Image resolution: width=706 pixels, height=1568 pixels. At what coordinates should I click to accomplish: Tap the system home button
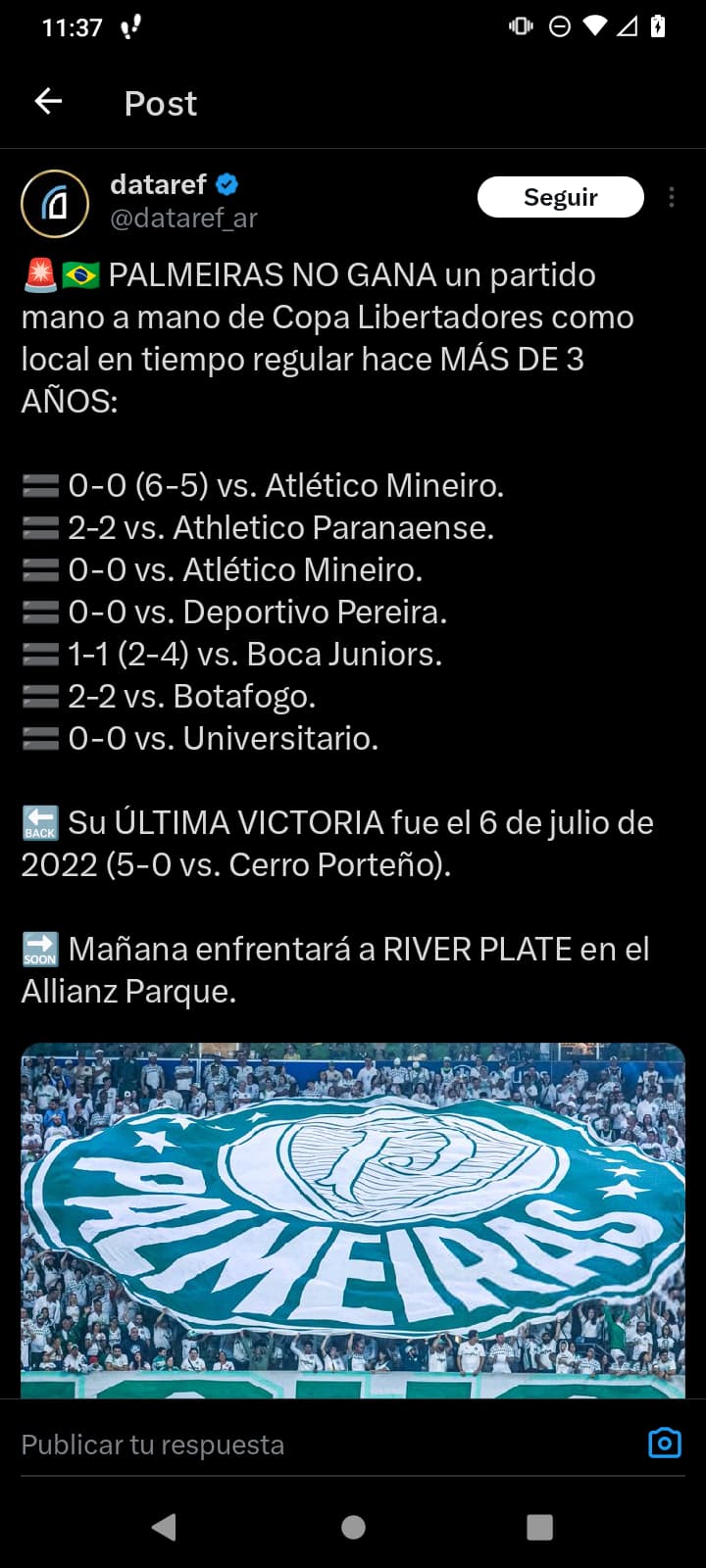click(353, 1527)
